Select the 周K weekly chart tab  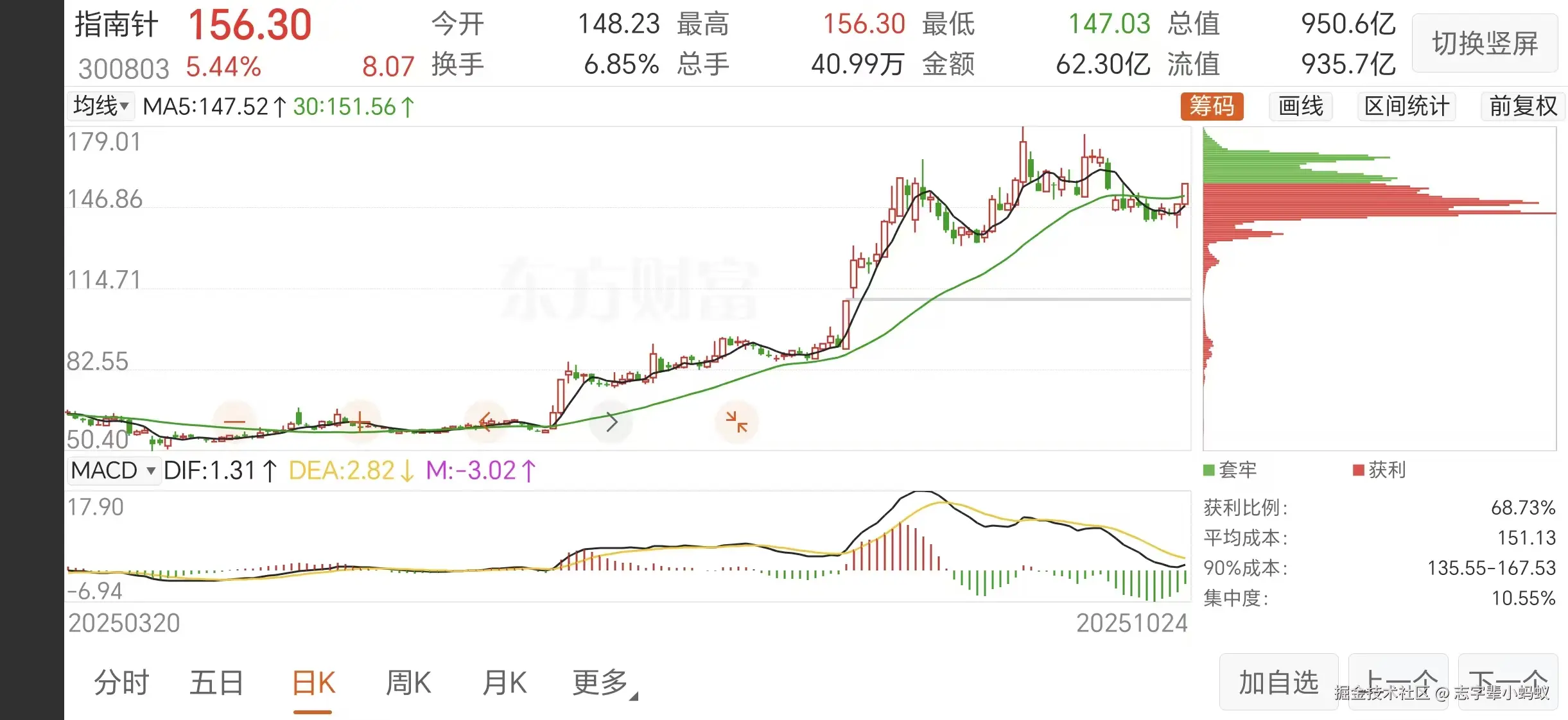[x=408, y=682]
